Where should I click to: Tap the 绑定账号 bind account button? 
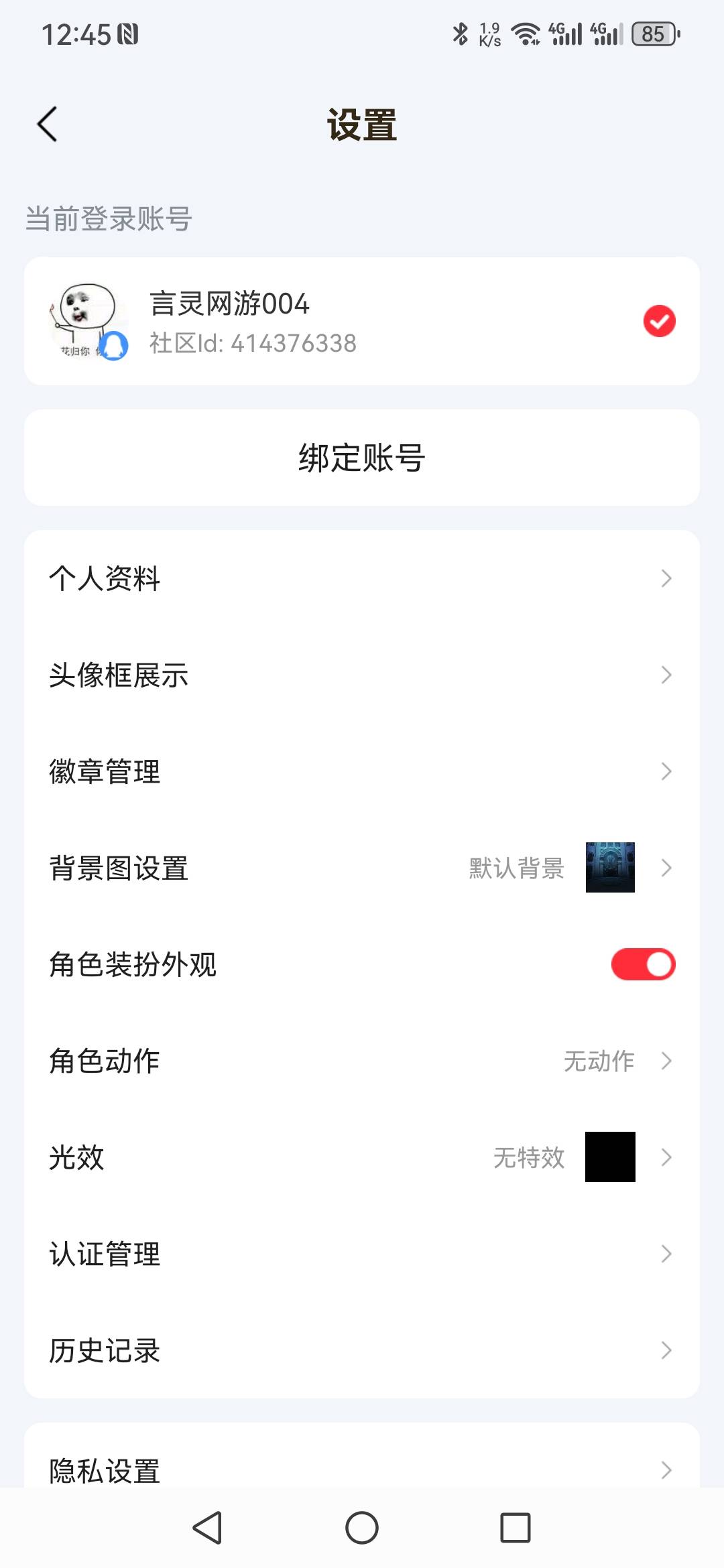[x=362, y=458]
